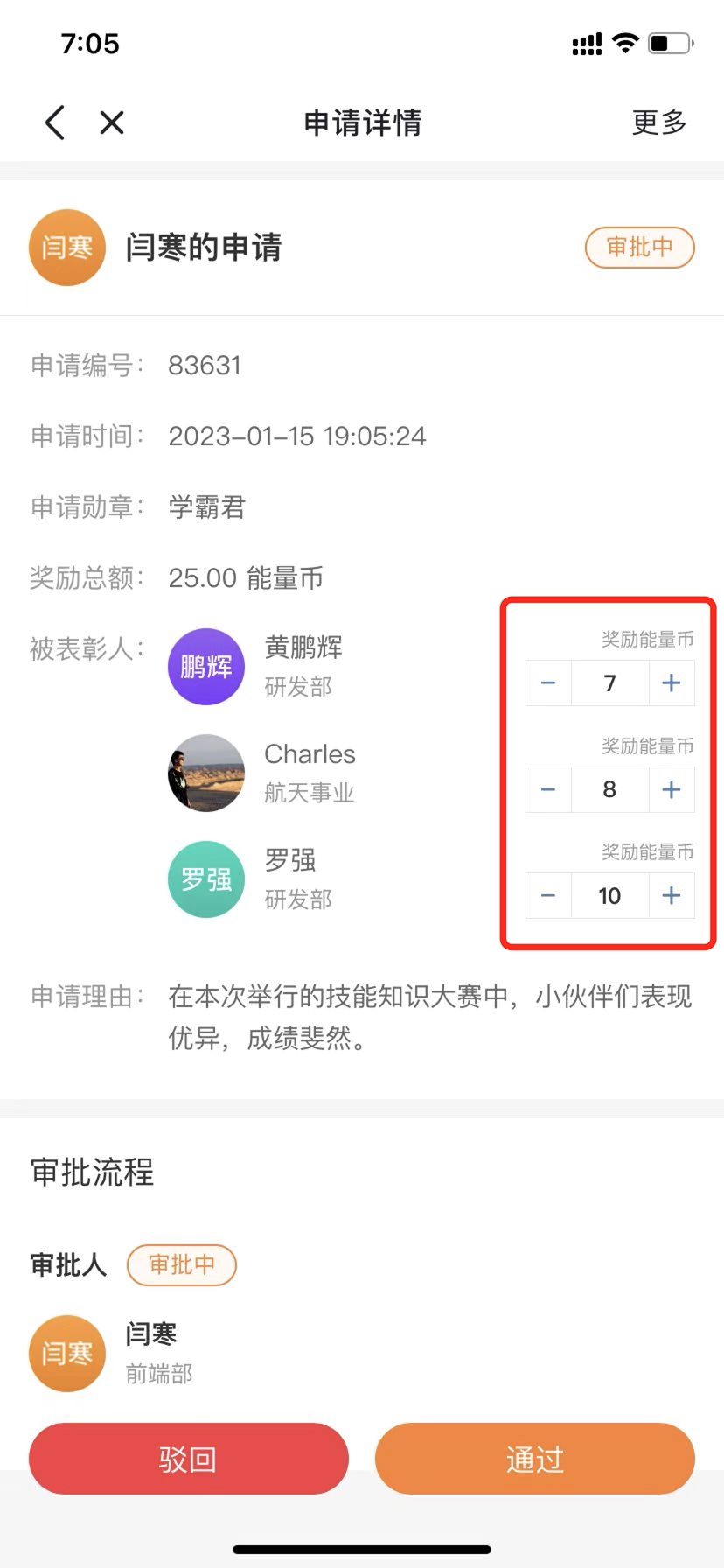Screen dimensions: 724x1568
Task: Open the 更多 menu
Action: pyautogui.click(x=658, y=122)
